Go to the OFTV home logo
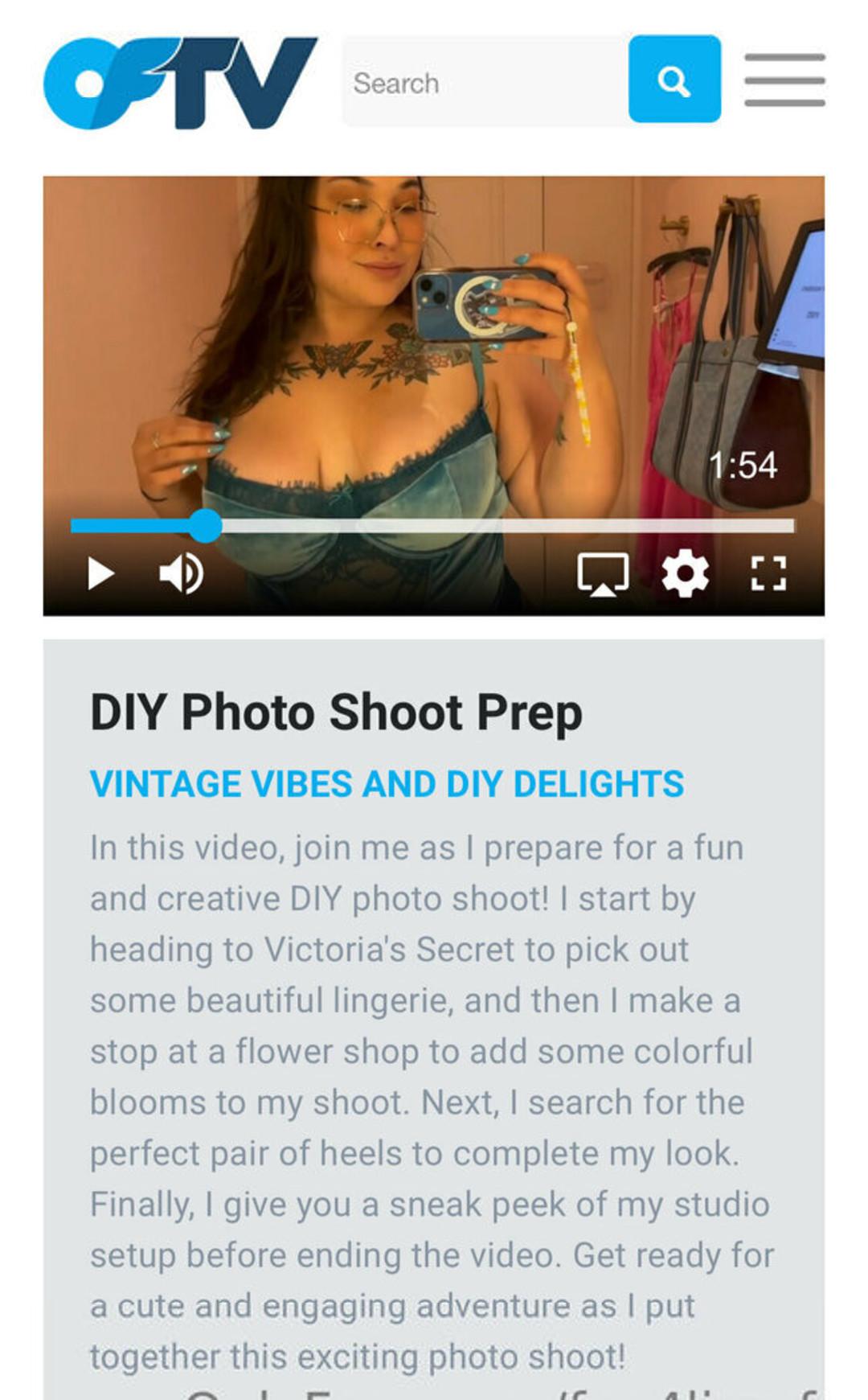This screenshot has width=868, height=1400. tap(180, 82)
